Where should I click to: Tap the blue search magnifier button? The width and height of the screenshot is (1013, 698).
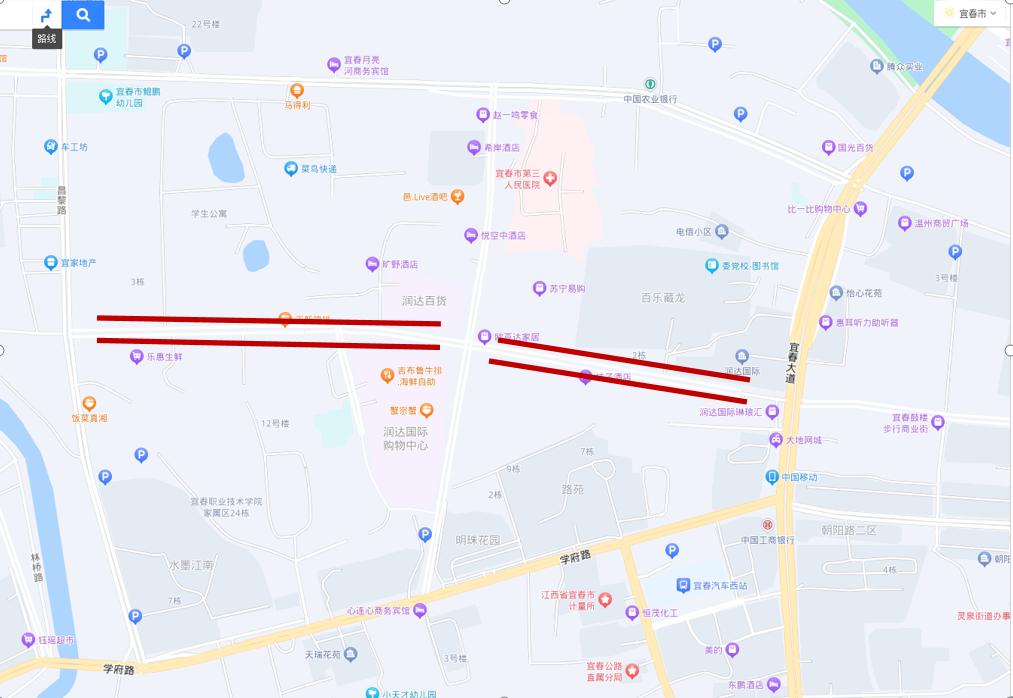click(83, 14)
